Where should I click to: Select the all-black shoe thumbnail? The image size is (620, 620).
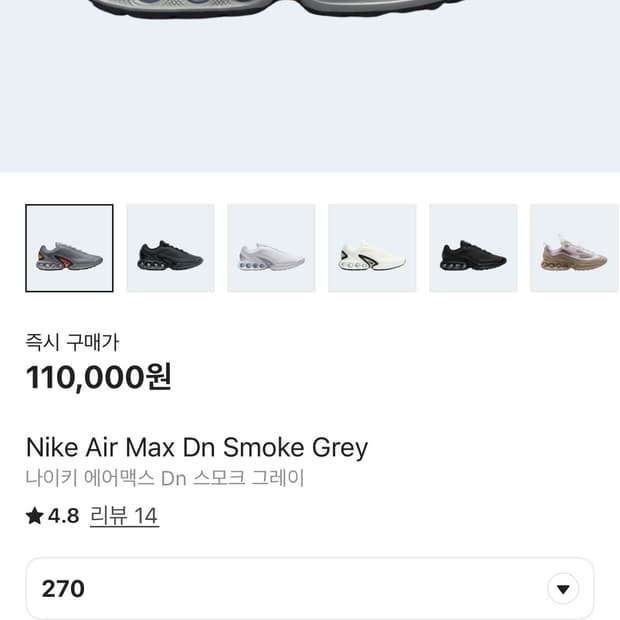[473, 248]
